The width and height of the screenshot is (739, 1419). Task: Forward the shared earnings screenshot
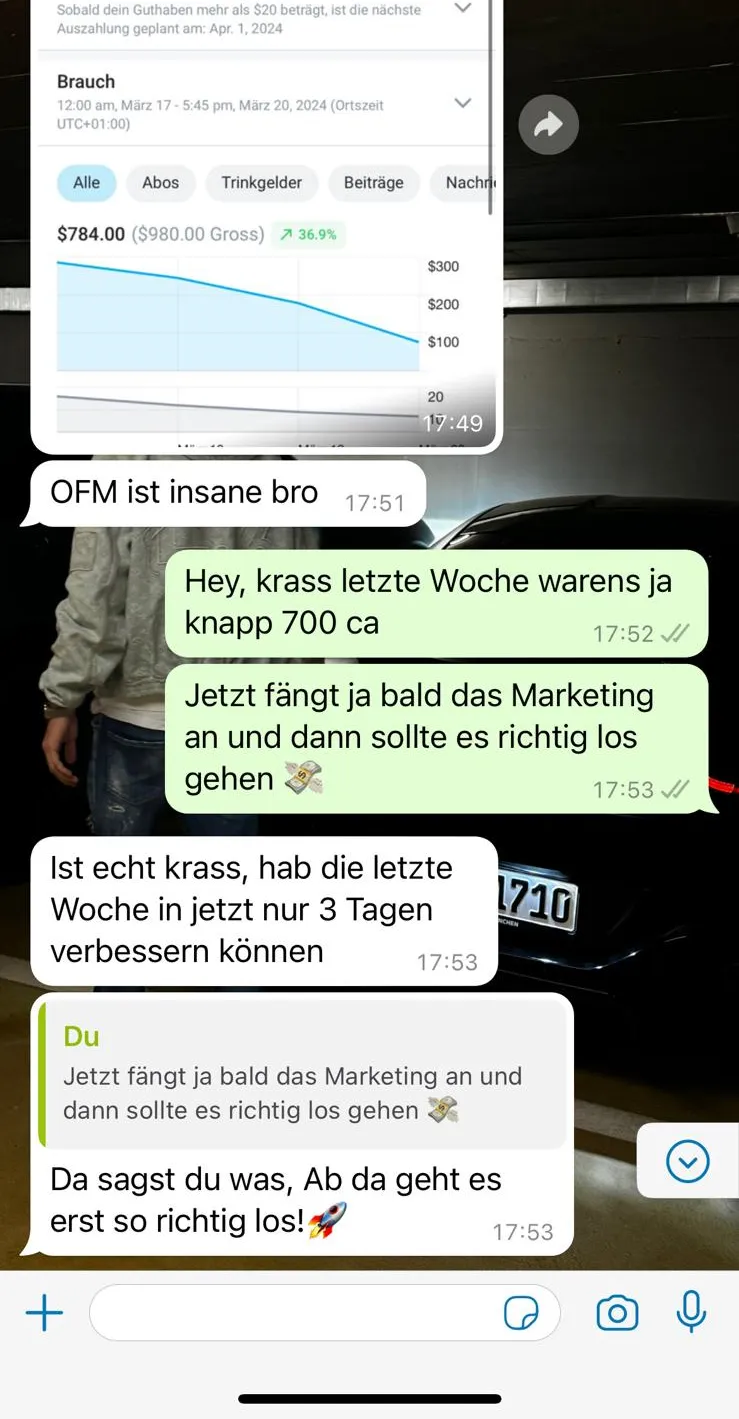(548, 124)
